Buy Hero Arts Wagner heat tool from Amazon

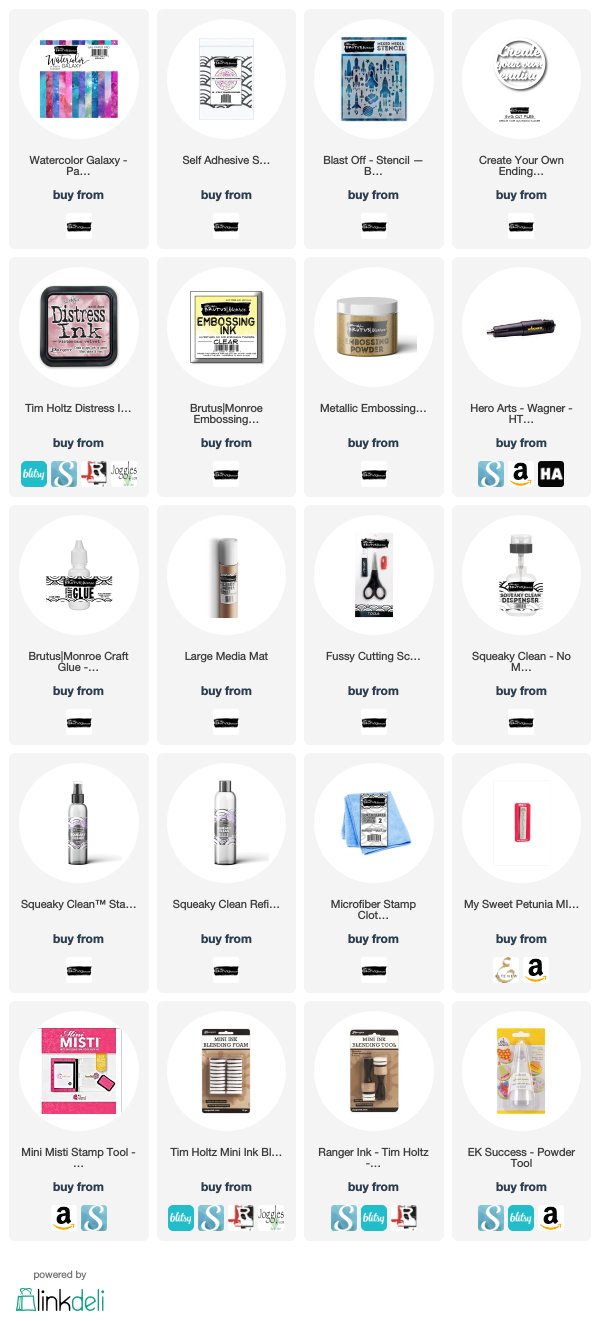pyautogui.click(x=522, y=474)
